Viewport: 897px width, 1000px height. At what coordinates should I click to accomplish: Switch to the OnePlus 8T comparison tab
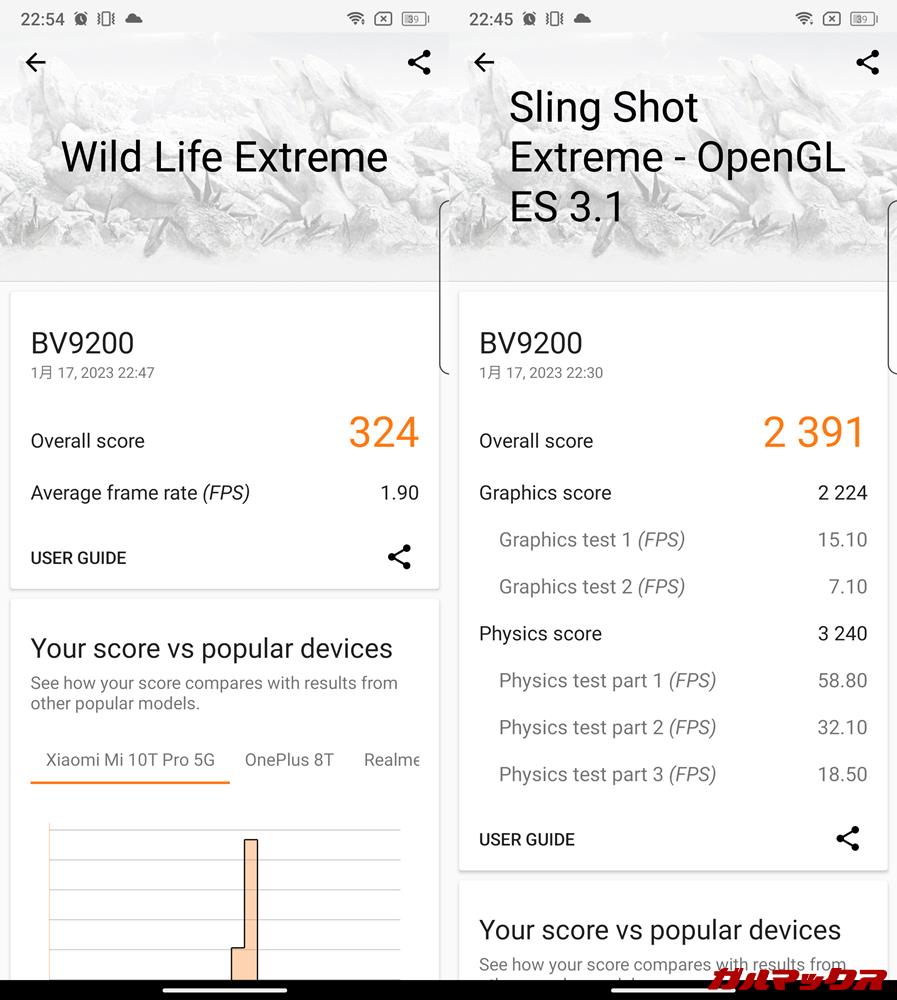click(x=289, y=760)
